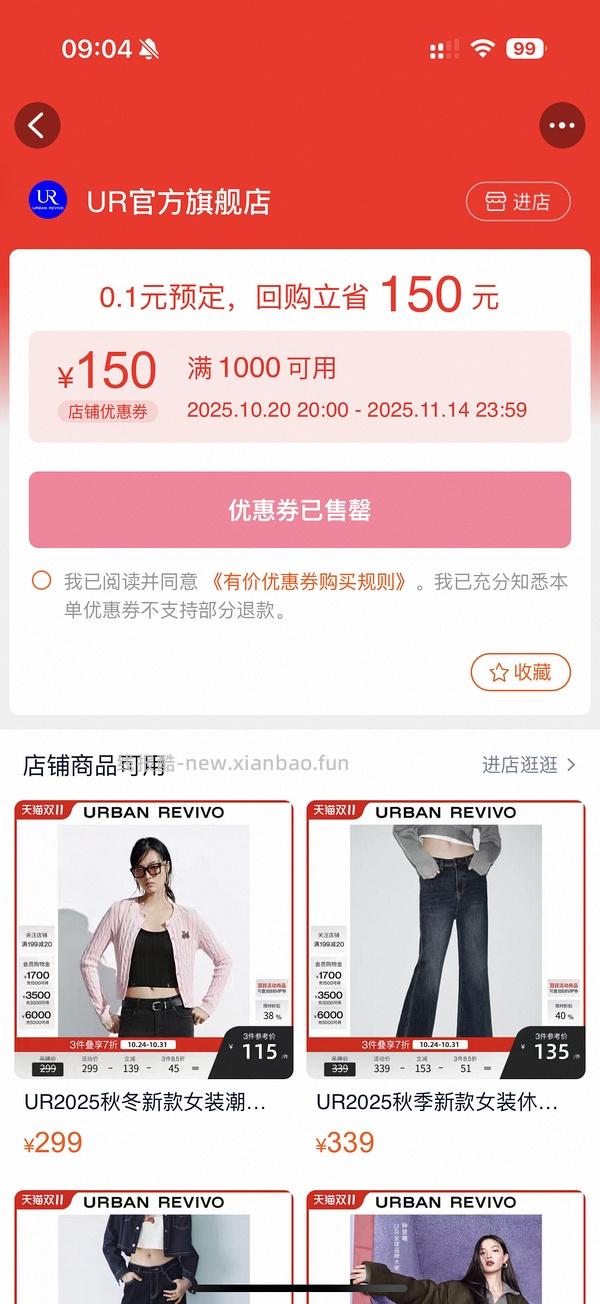Check the agreement circle for coupon rules
Image resolution: width=600 pixels, height=1304 pixels.
click(41, 581)
